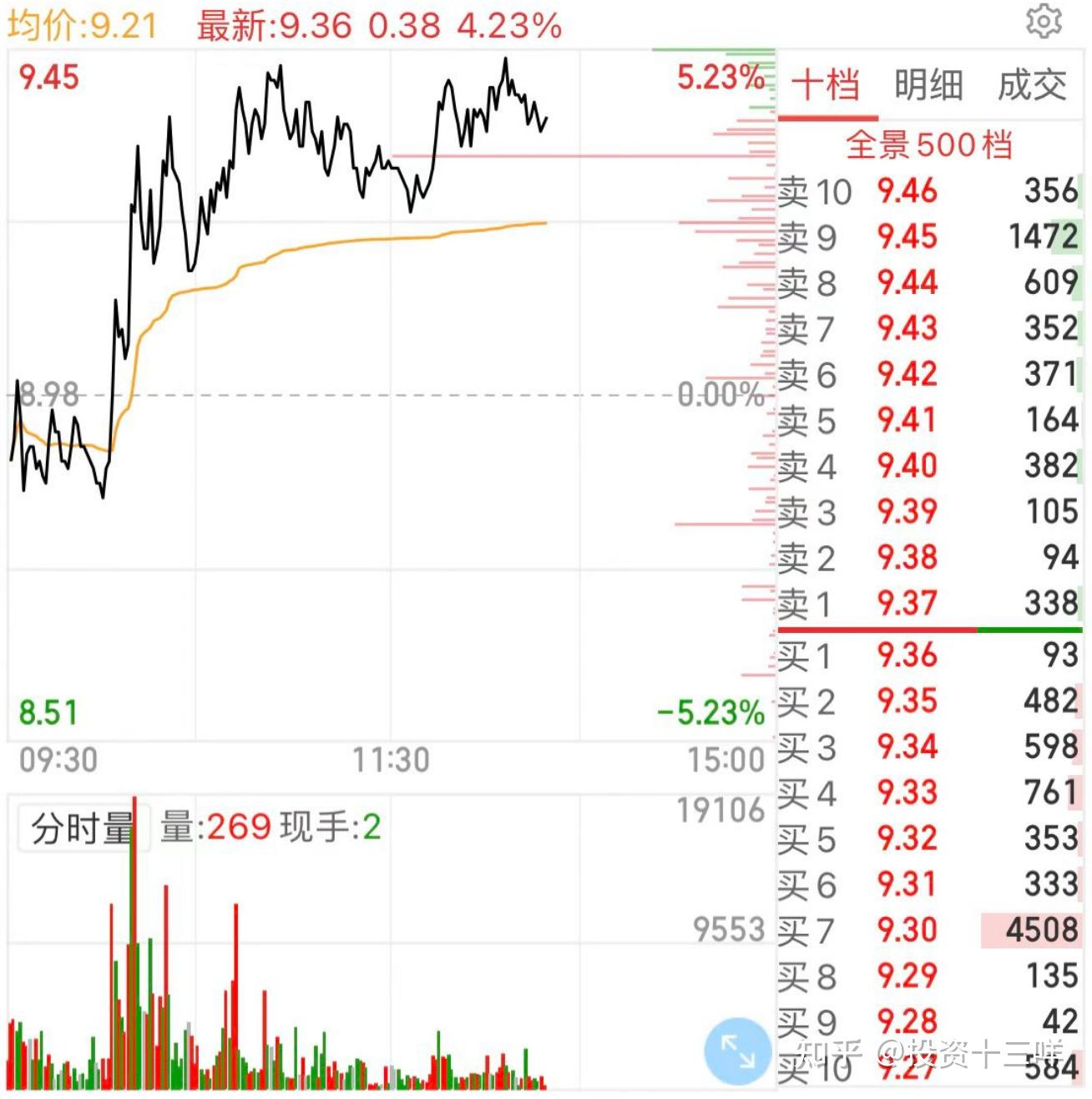Open 全景500档 full market depth view
The height and width of the screenshot is (1099, 1092).
pyautogui.click(x=929, y=144)
